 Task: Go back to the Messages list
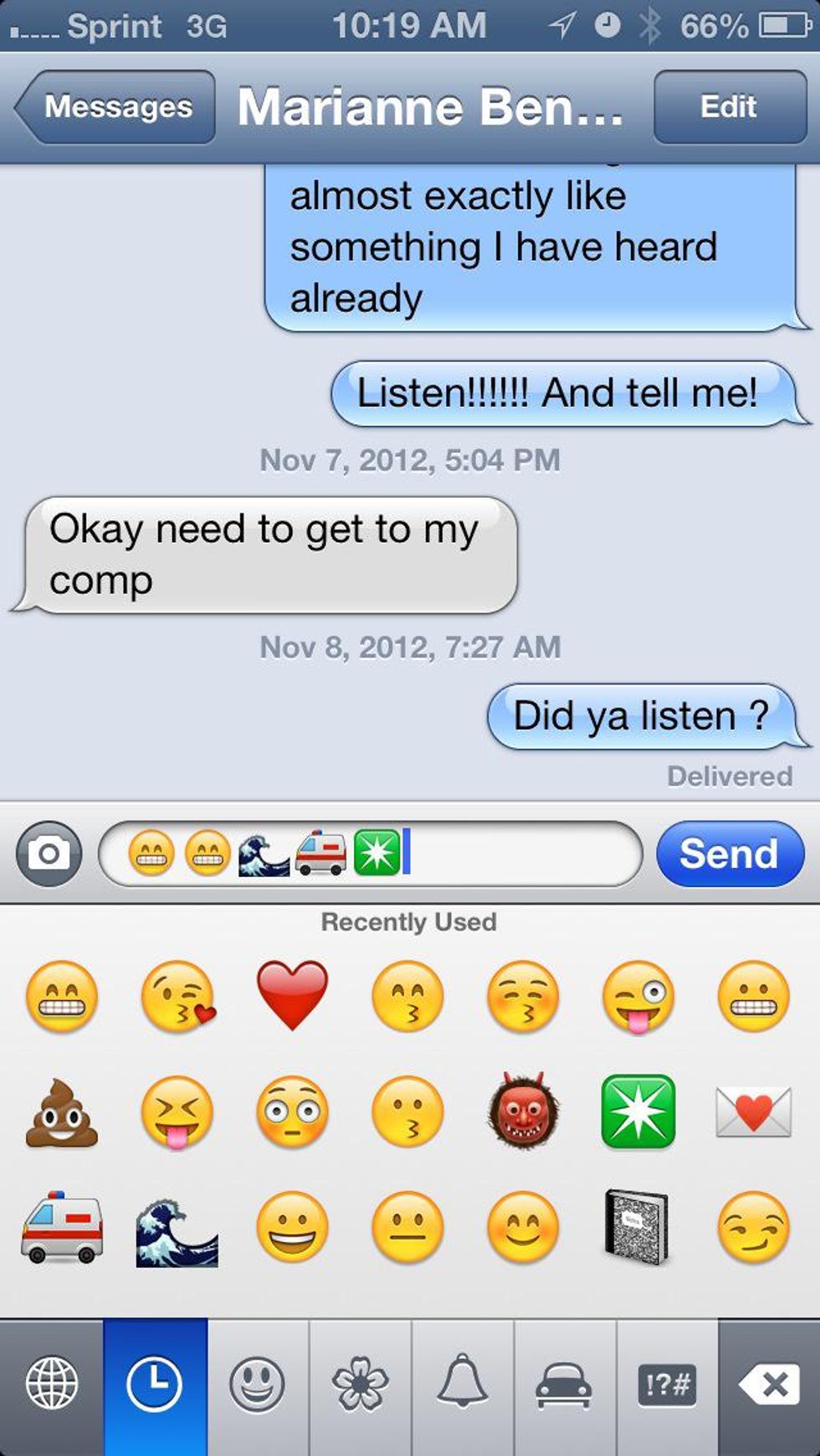[x=115, y=107]
